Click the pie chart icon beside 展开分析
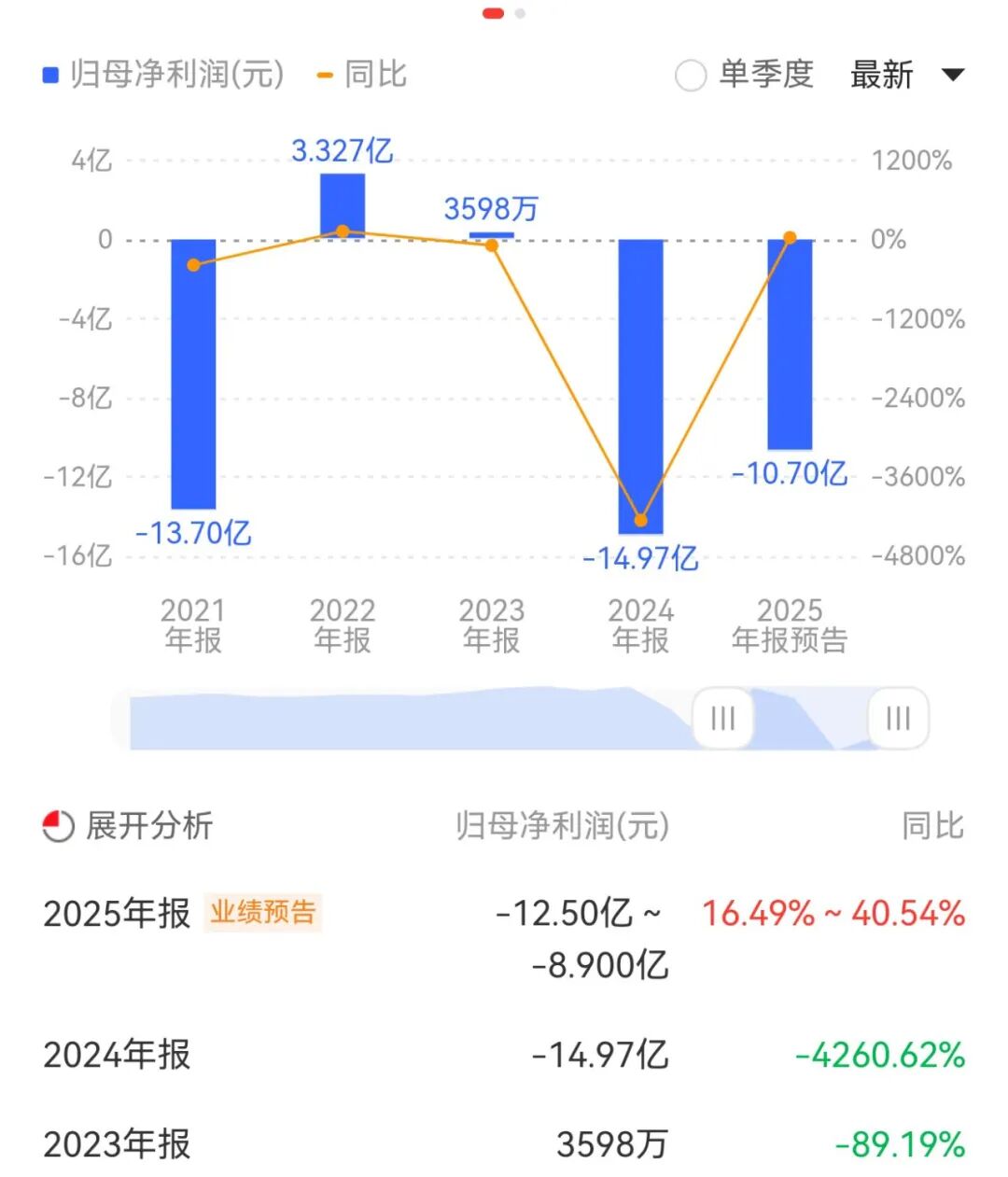The width and height of the screenshot is (1008, 1177). [58, 825]
